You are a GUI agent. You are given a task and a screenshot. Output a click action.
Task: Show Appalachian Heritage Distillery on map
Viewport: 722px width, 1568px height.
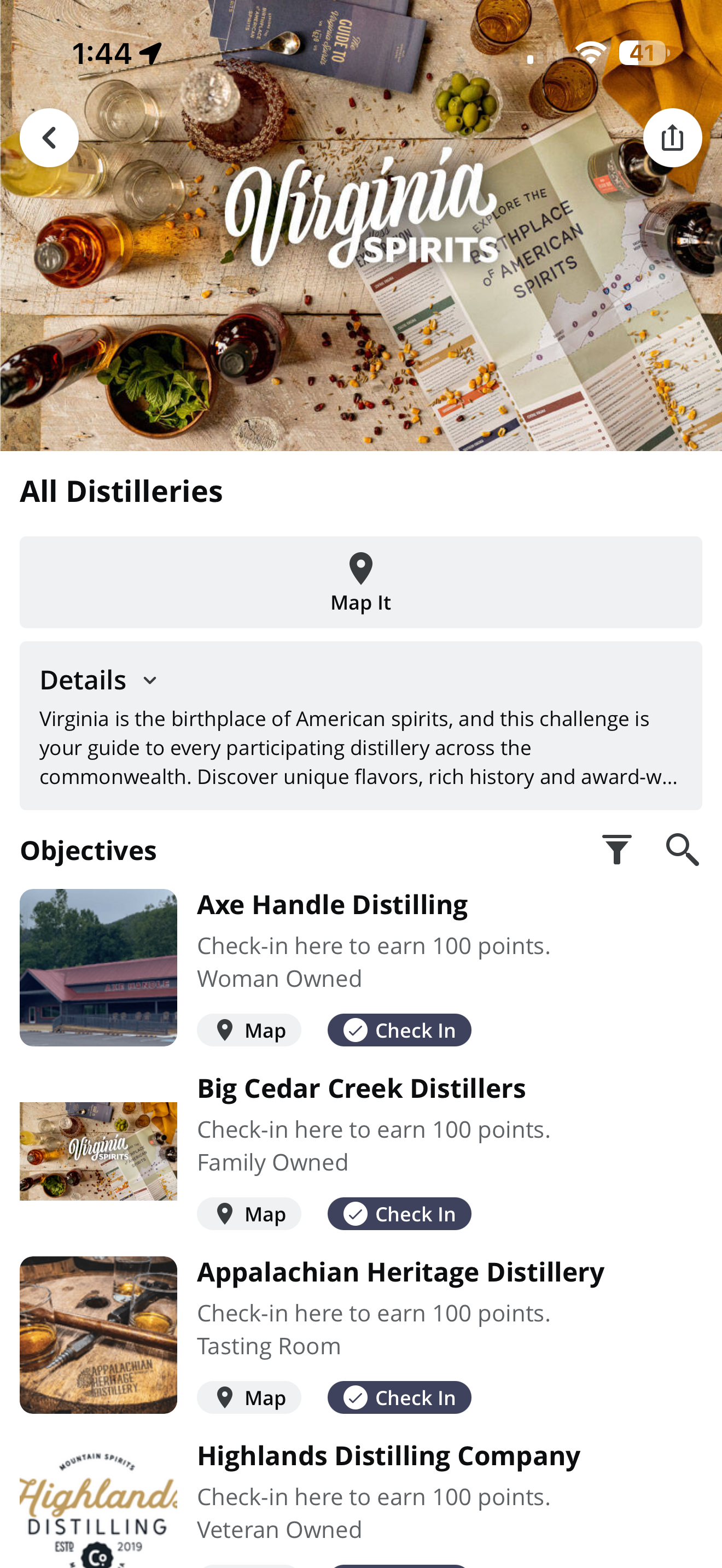(249, 1397)
